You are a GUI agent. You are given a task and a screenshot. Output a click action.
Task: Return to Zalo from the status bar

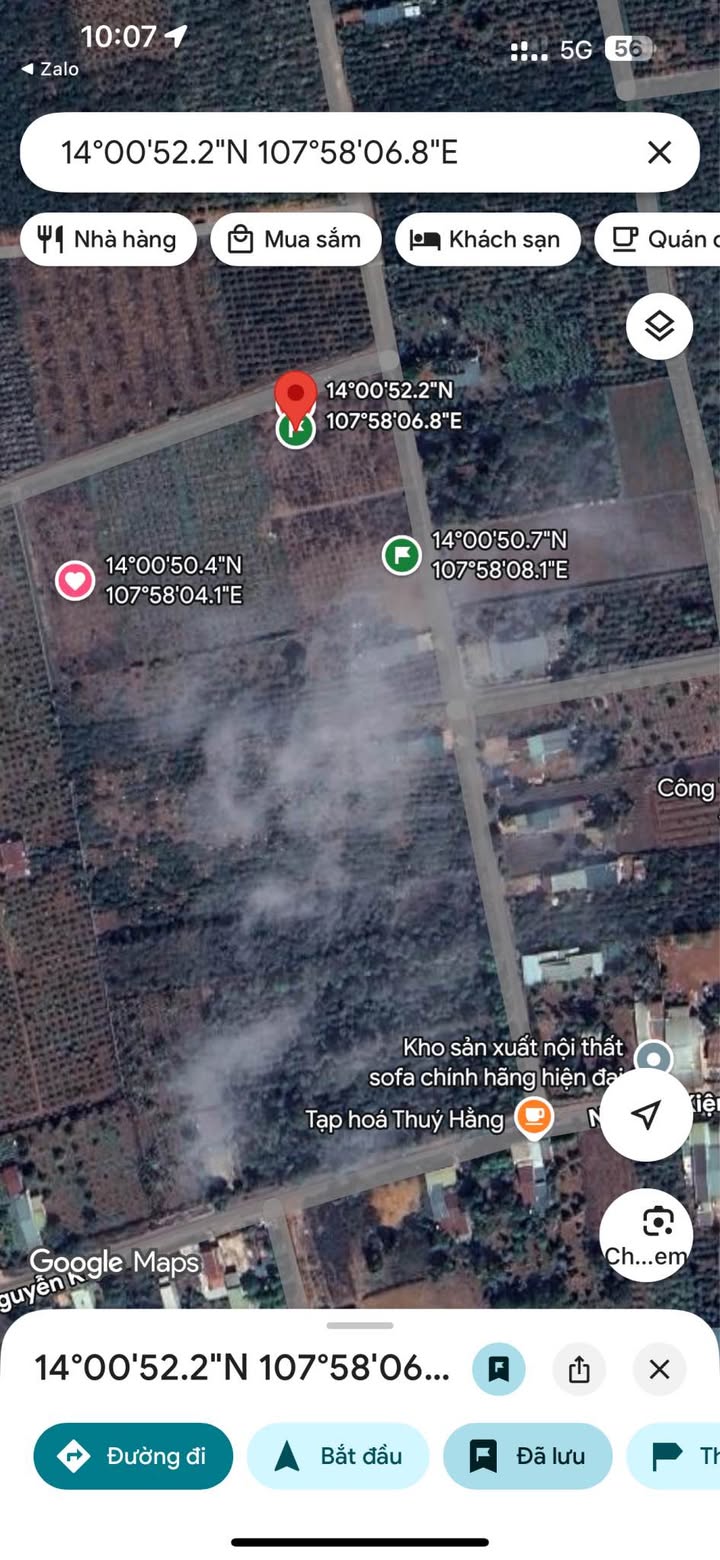click(x=50, y=69)
